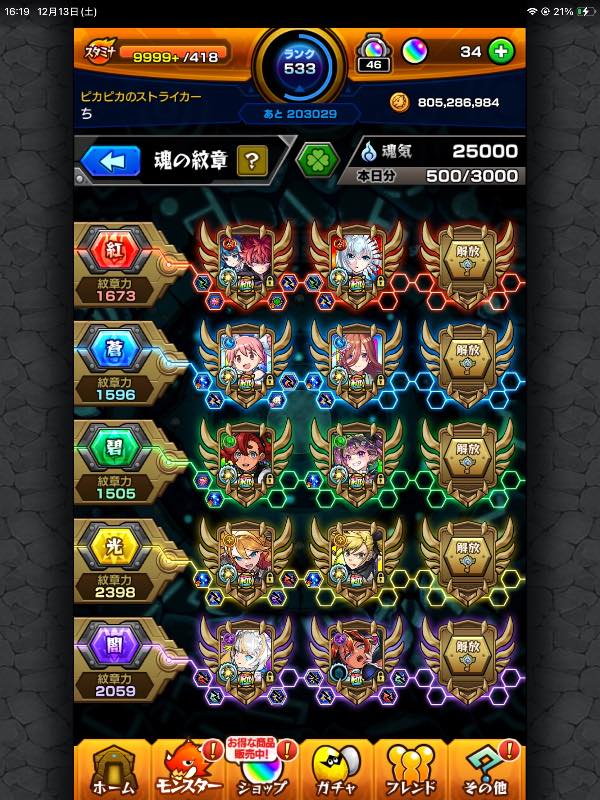Open the yellow question mark help
The height and width of the screenshot is (800, 600).
(252, 160)
